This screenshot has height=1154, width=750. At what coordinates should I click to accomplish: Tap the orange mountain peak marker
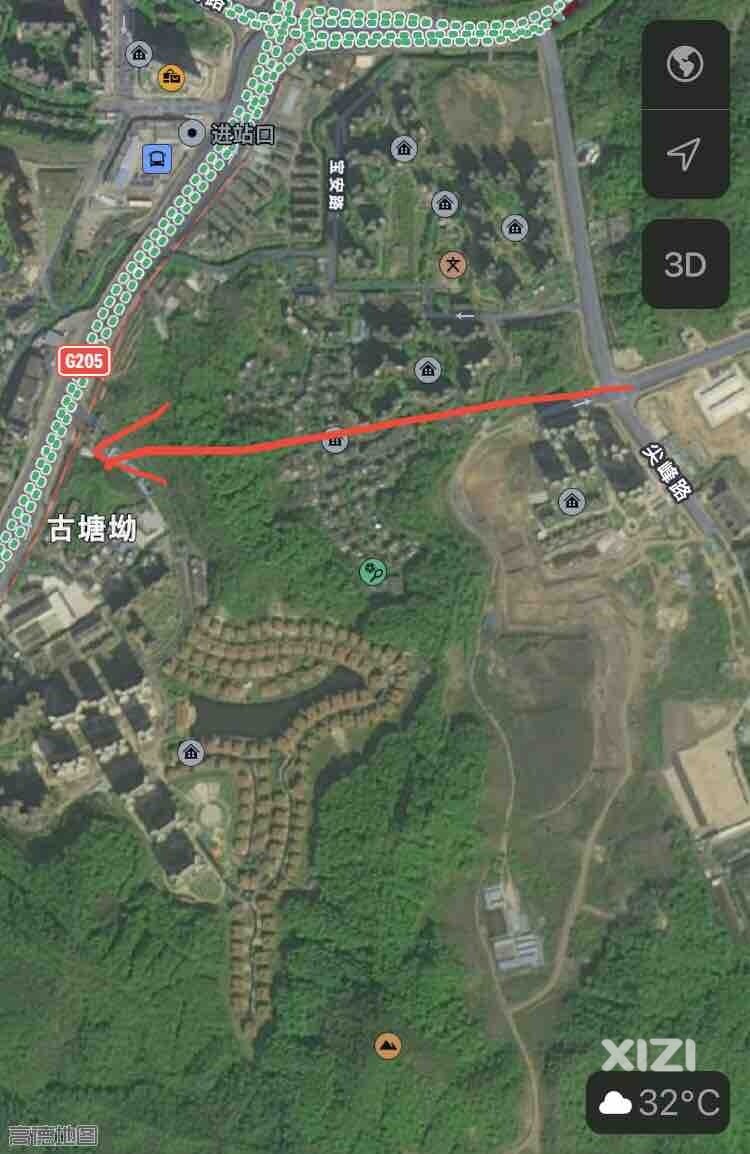[388, 1046]
